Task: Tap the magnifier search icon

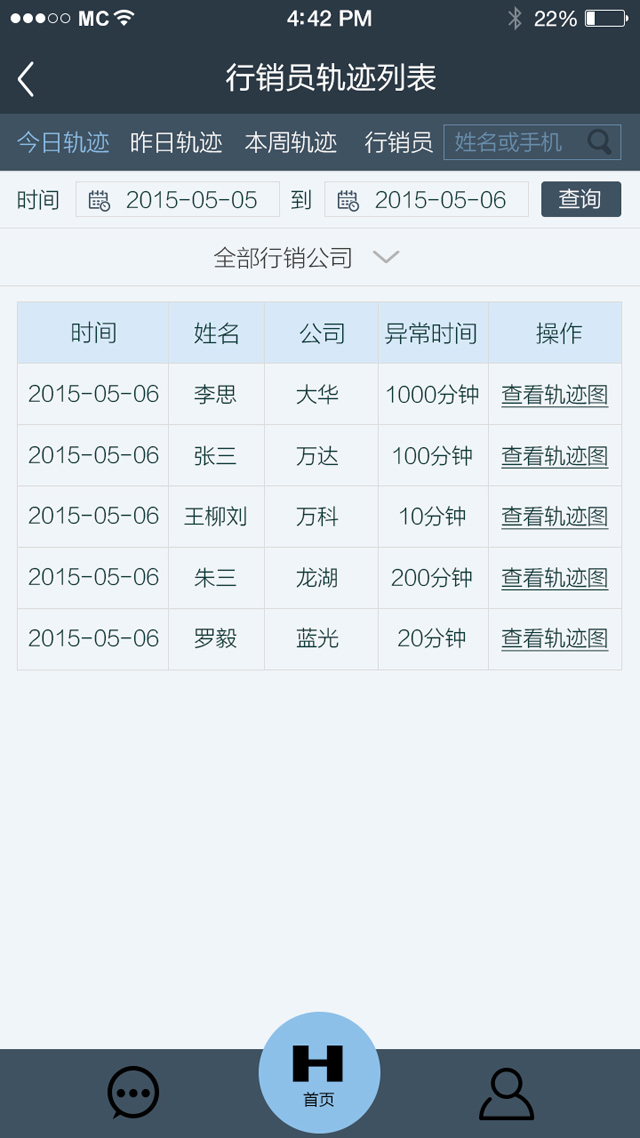Action: click(600, 143)
